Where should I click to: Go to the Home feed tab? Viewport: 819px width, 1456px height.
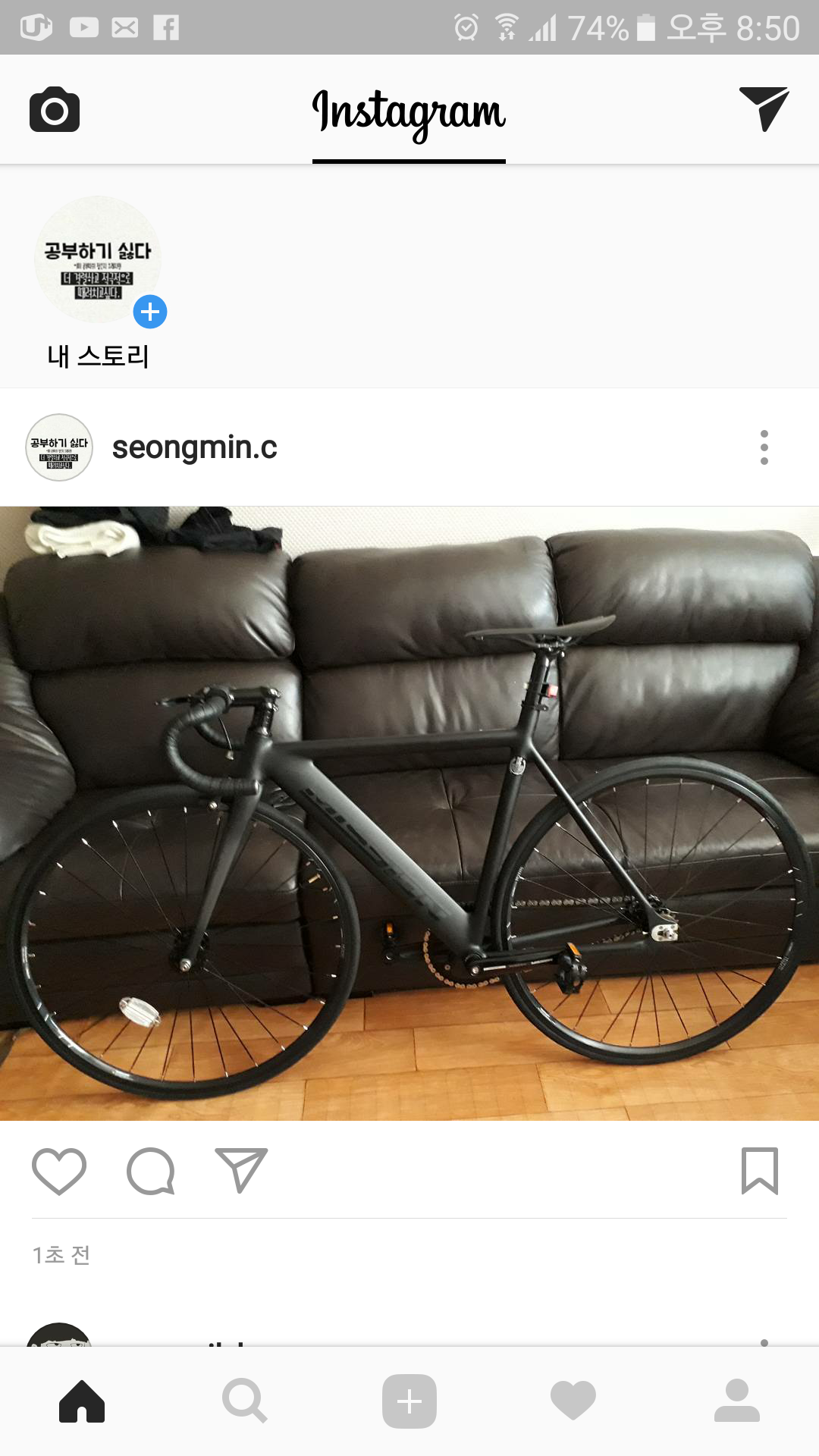point(82,1401)
